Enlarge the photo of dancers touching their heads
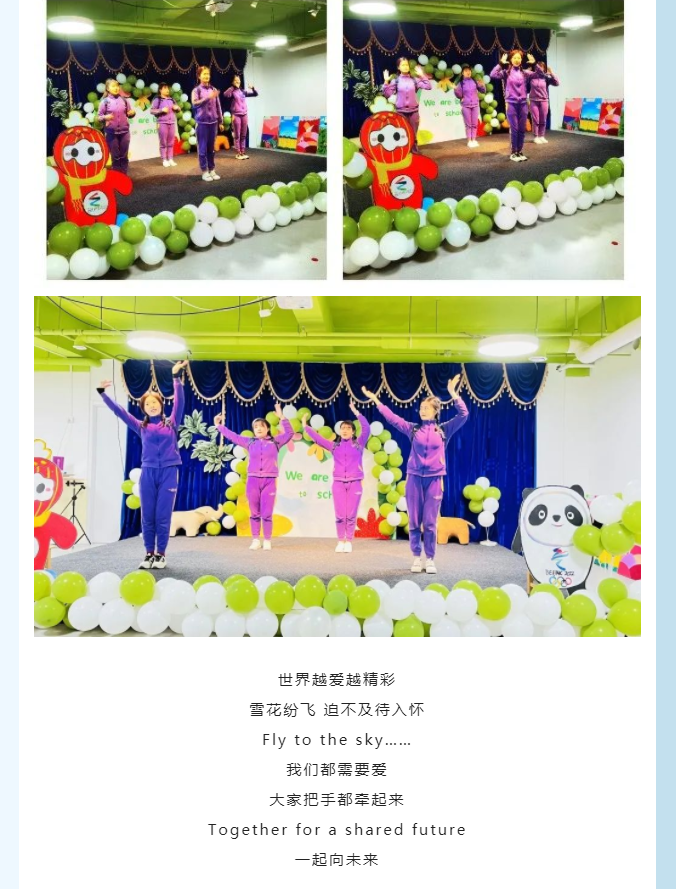Image resolution: width=677 pixels, height=889 pixels. pyautogui.click(x=483, y=140)
